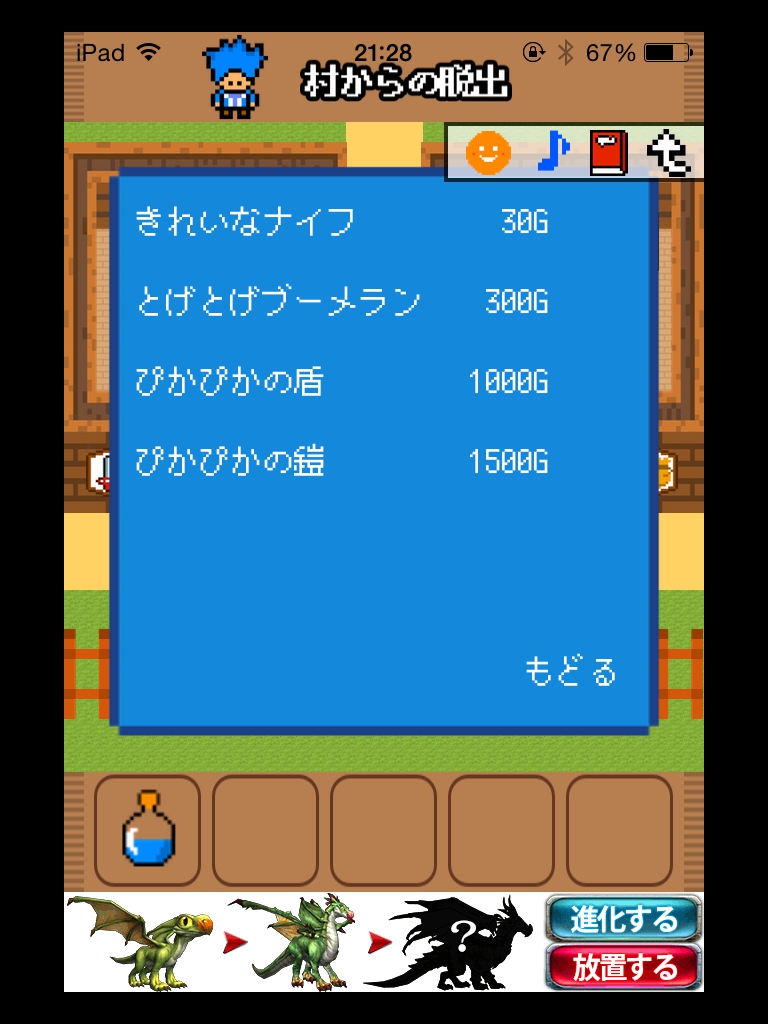The image size is (768, 1024).
Task: Open the orange smiley face icon
Action: (488, 153)
